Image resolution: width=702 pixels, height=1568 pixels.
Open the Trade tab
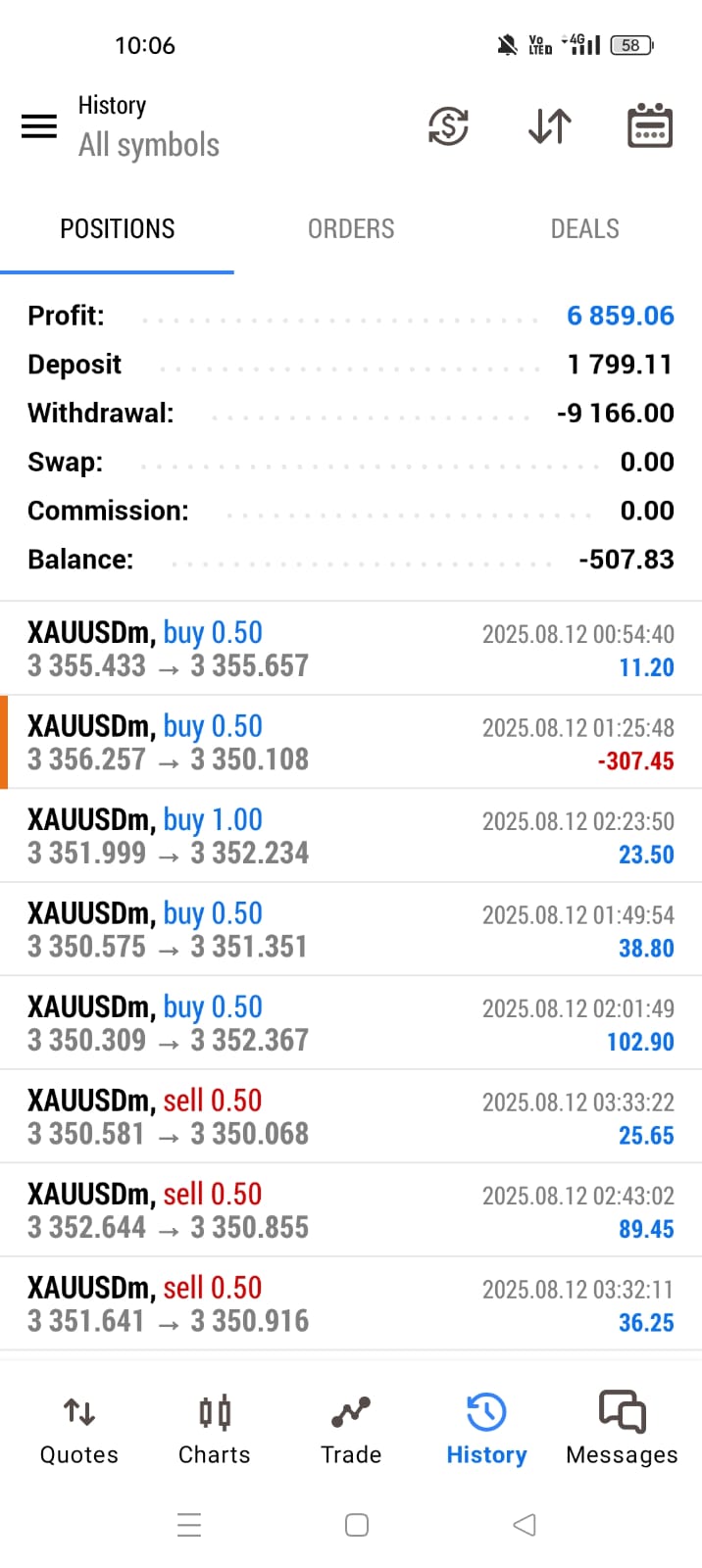(x=351, y=1431)
